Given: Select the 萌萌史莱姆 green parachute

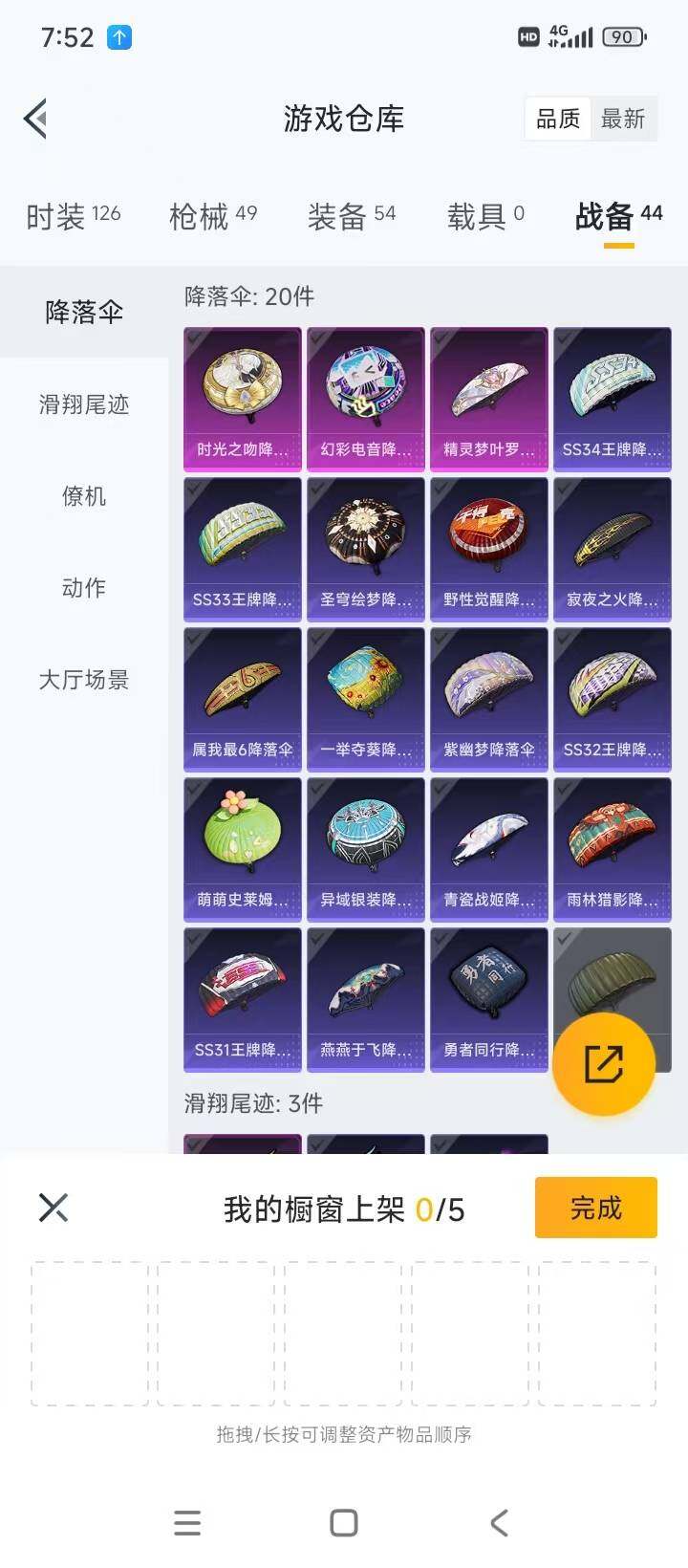Looking at the screenshot, I should click(242, 846).
